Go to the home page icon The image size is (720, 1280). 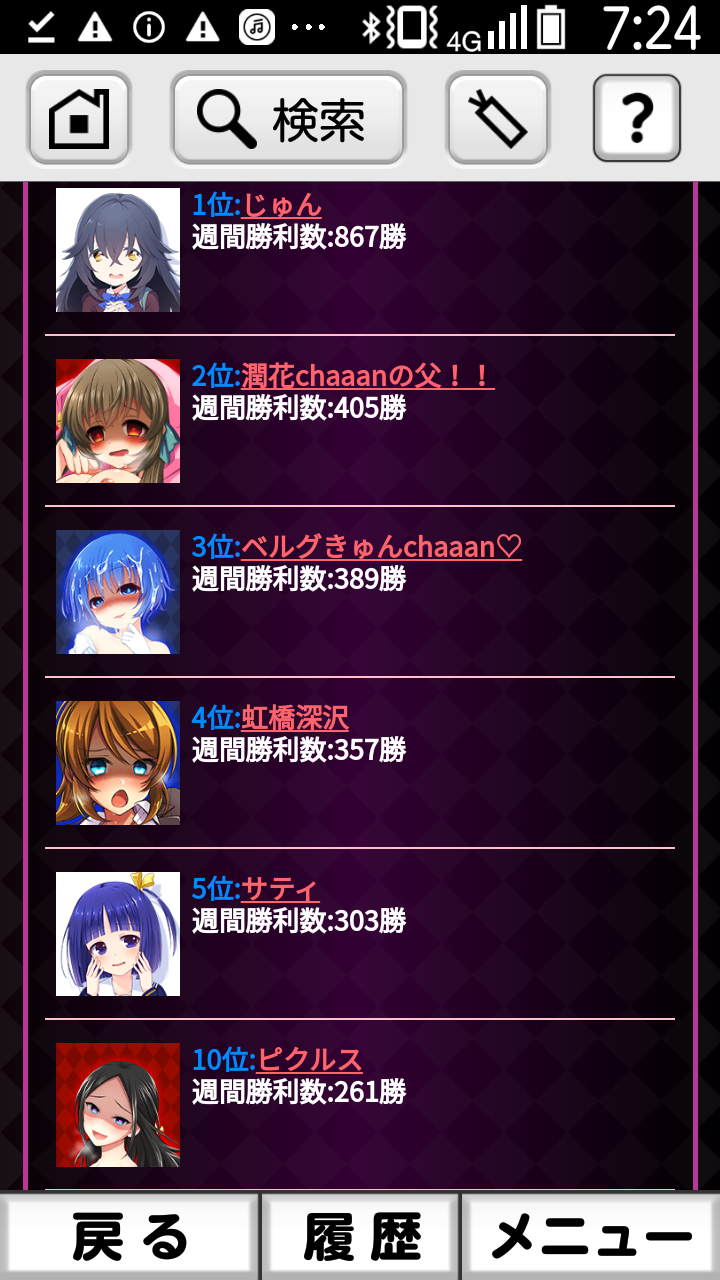point(79,118)
